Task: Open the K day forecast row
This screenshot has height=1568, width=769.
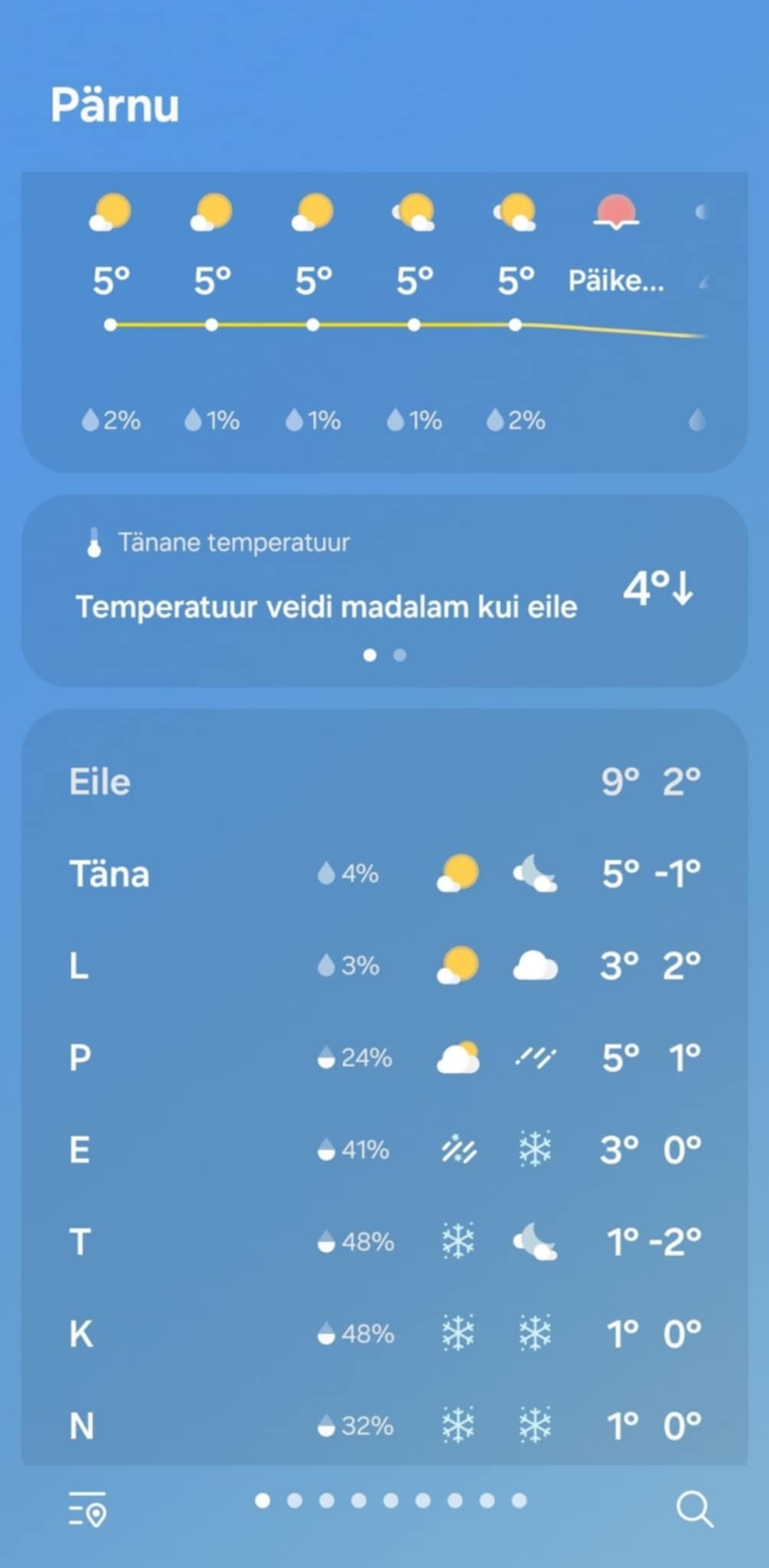Action: coord(384,1334)
